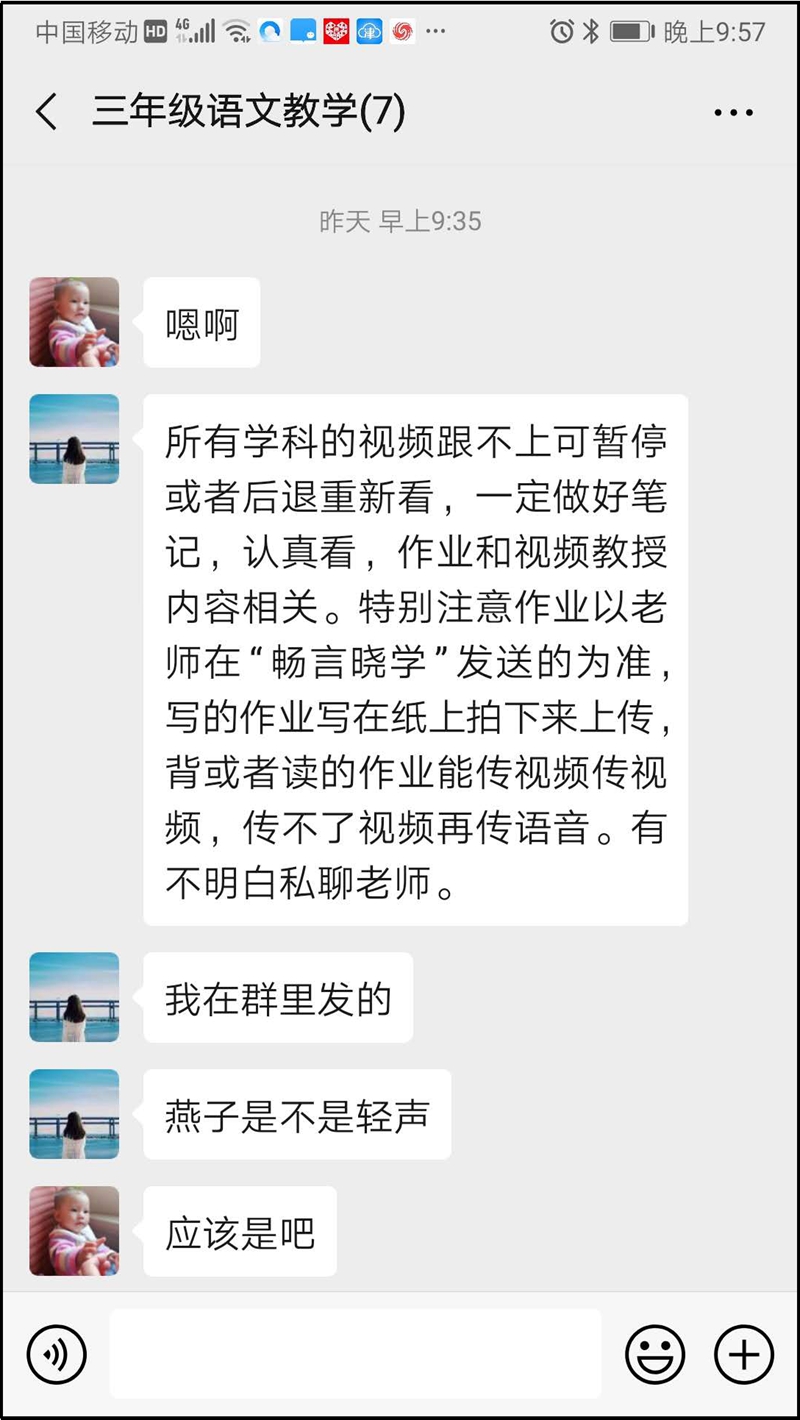This screenshot has height=1420, width=800.
Task: Tap the avatar beside 燕子是不是轻声
Action: (x=74, y=1114)
